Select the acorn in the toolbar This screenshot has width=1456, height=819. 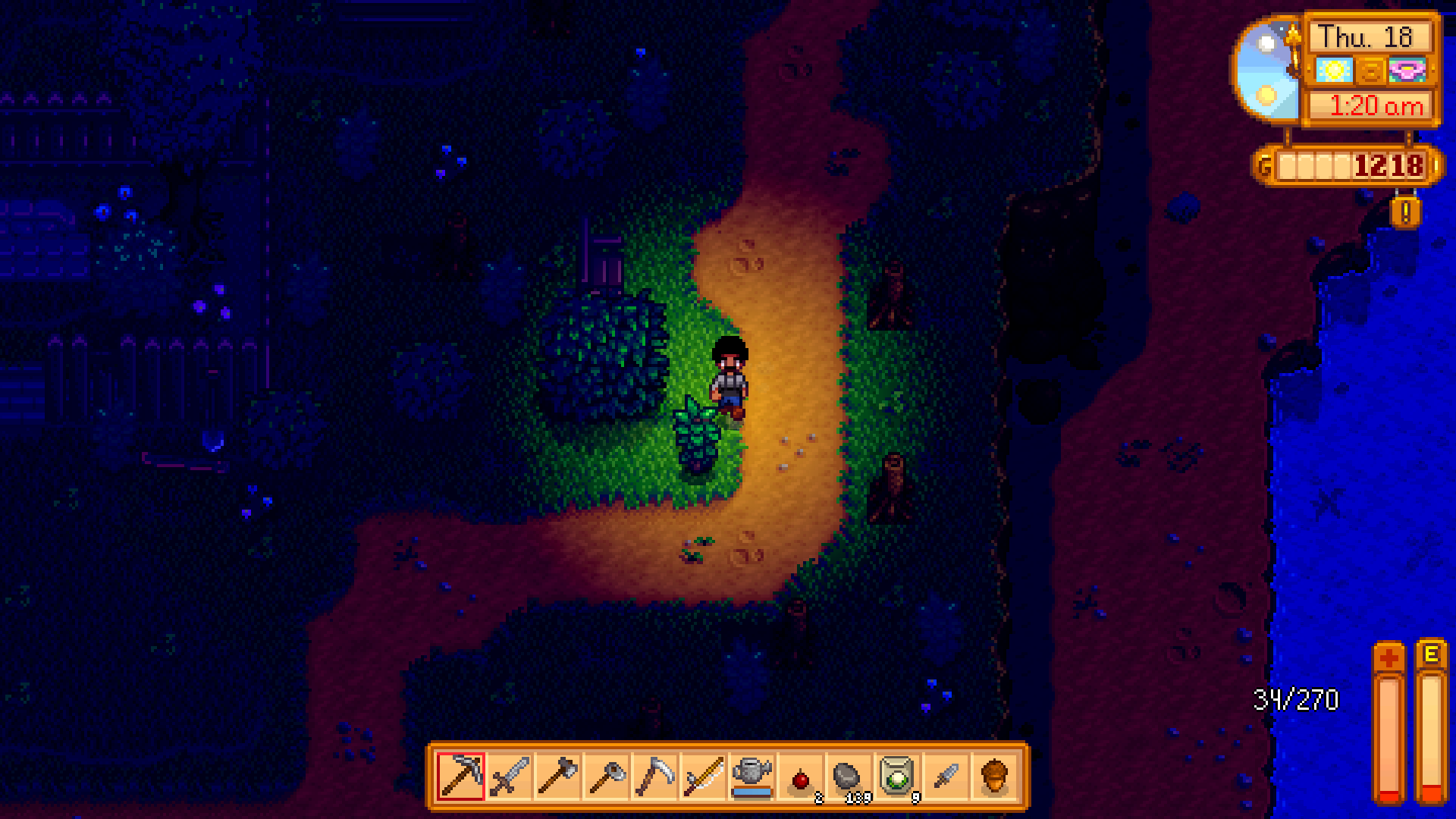(993, 777)
